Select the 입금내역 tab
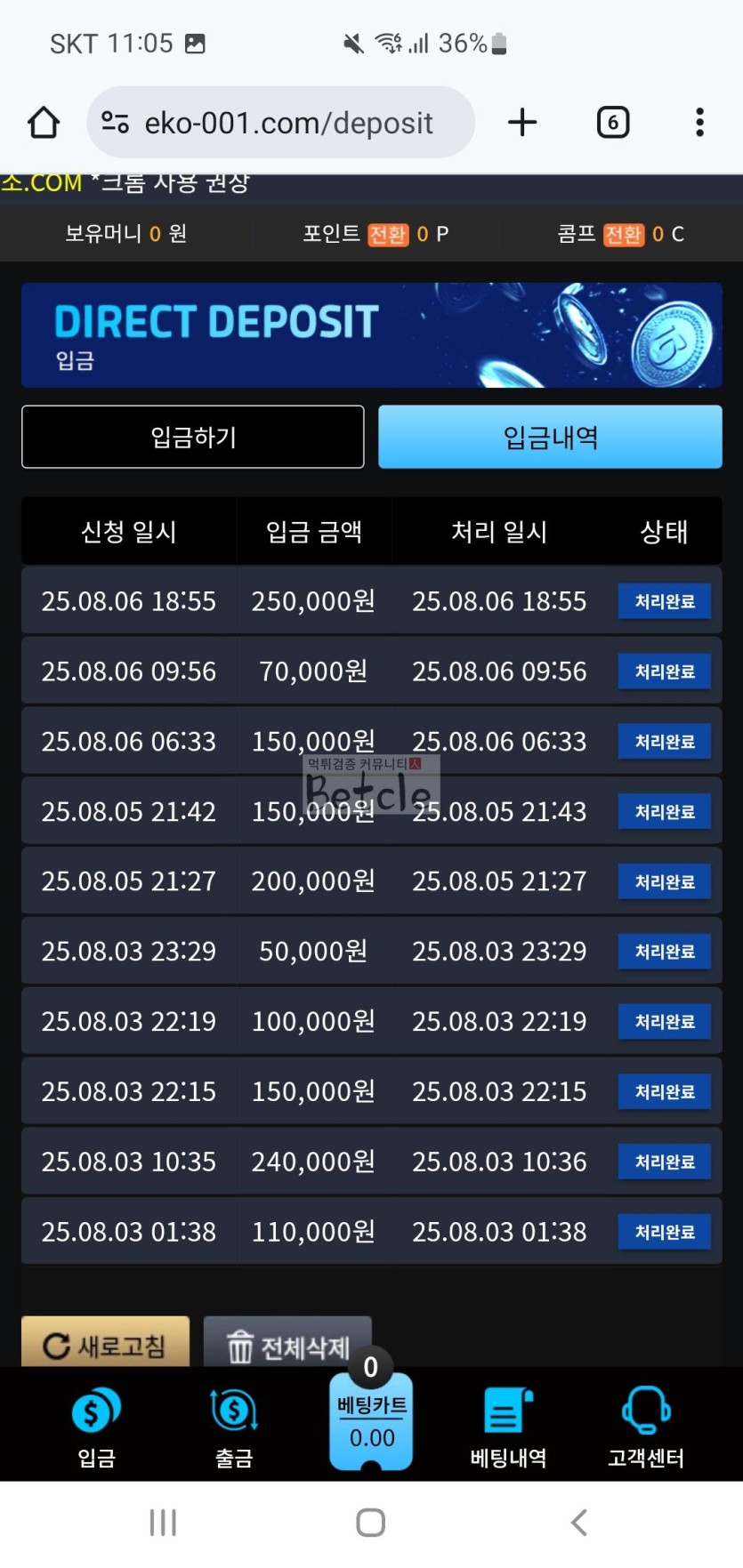 tap(550, 437)
